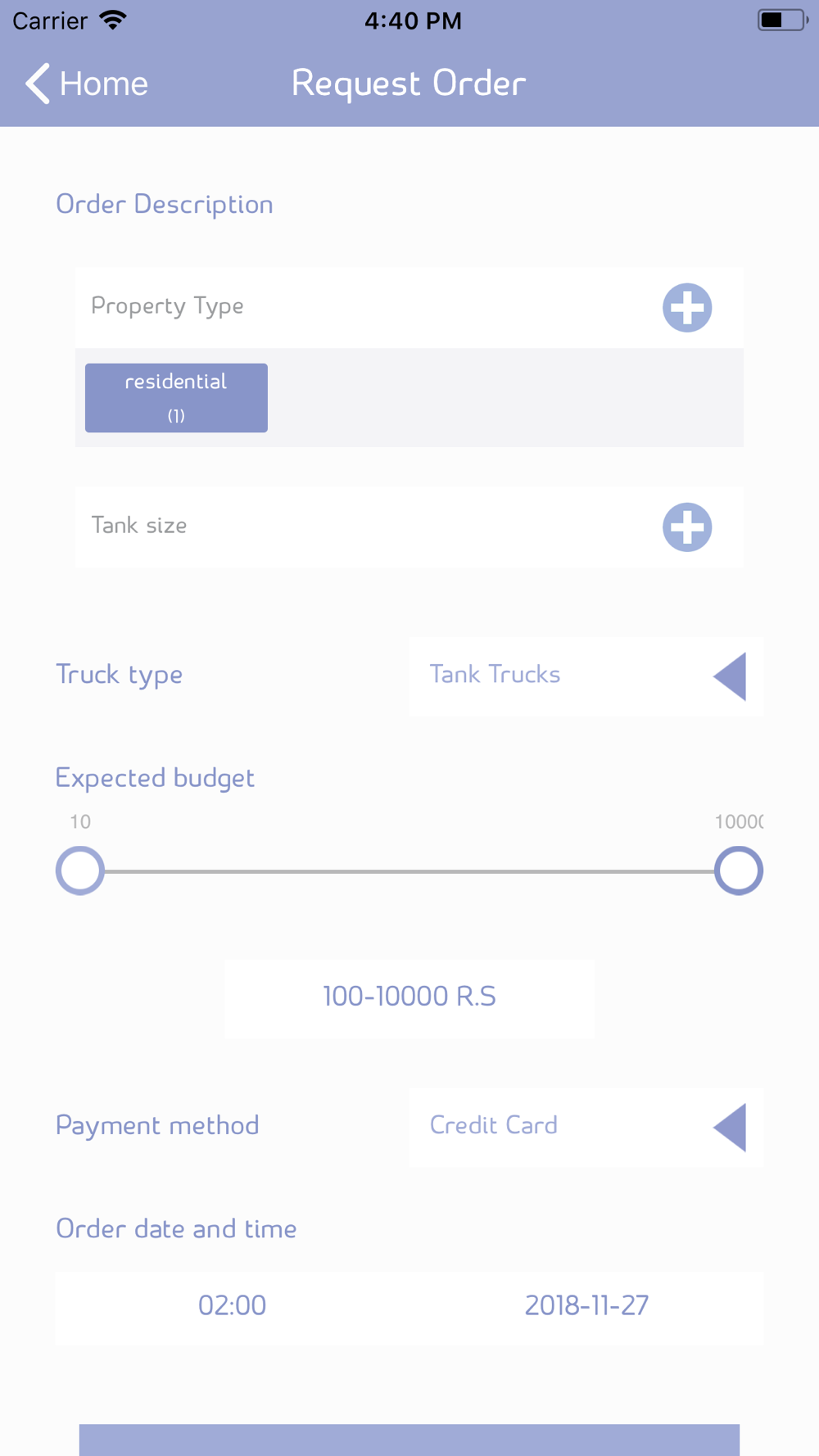Tap the residential property chip
The height and width of the screenshot is (1456, 819).
pyautogui.click(x=176, y=398)
